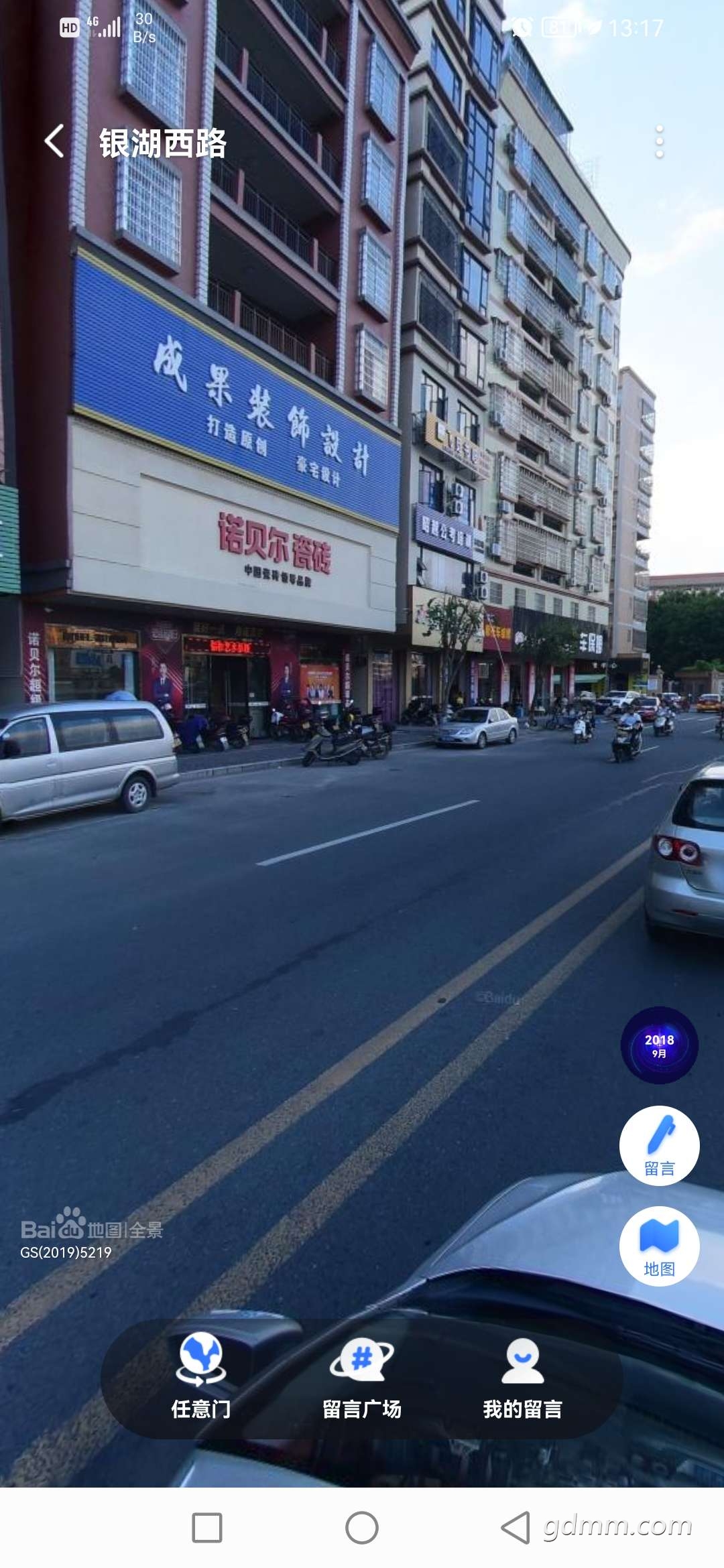
Task: Tap the system home button
Action: pyautogui.click(x=361, y=1528)
